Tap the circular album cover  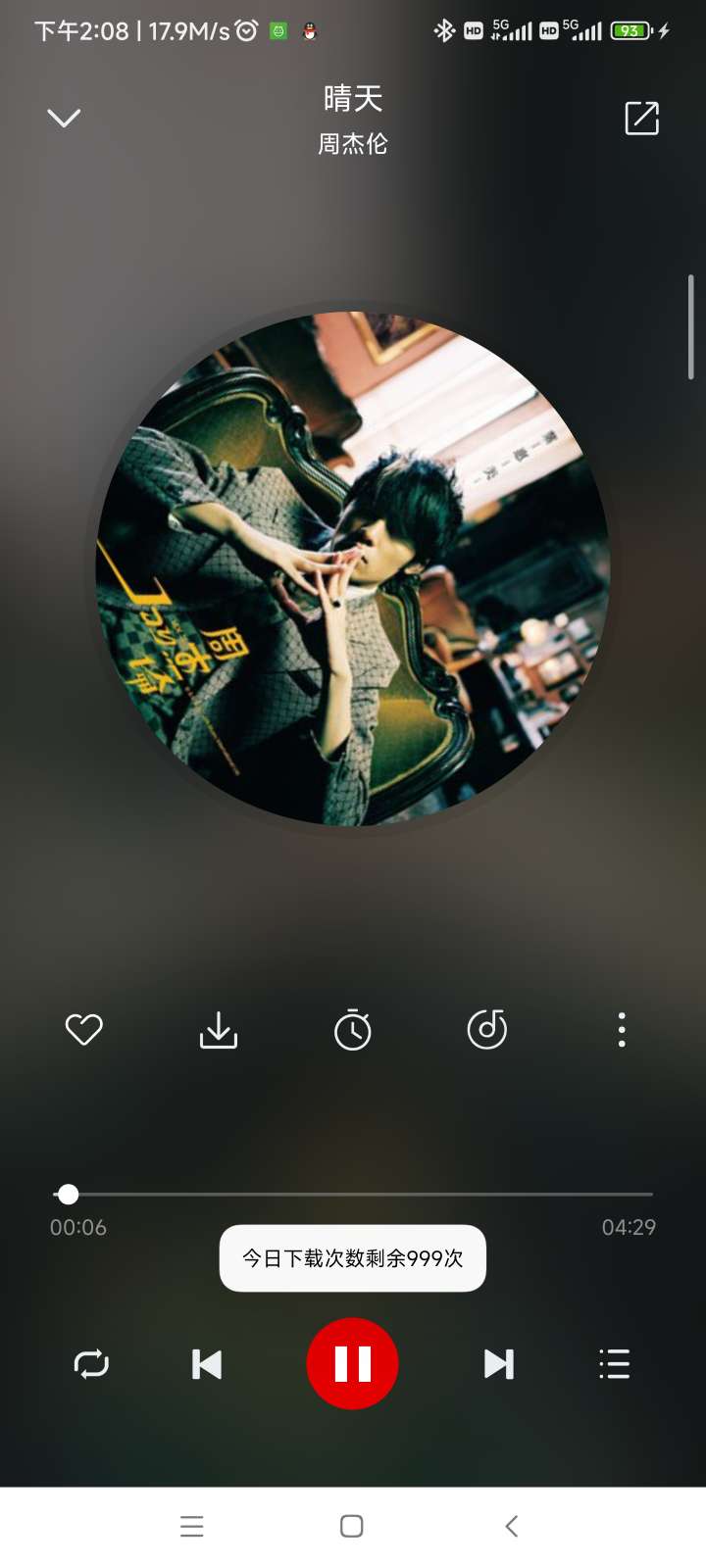pyautogui.click(x=353, y=568)
